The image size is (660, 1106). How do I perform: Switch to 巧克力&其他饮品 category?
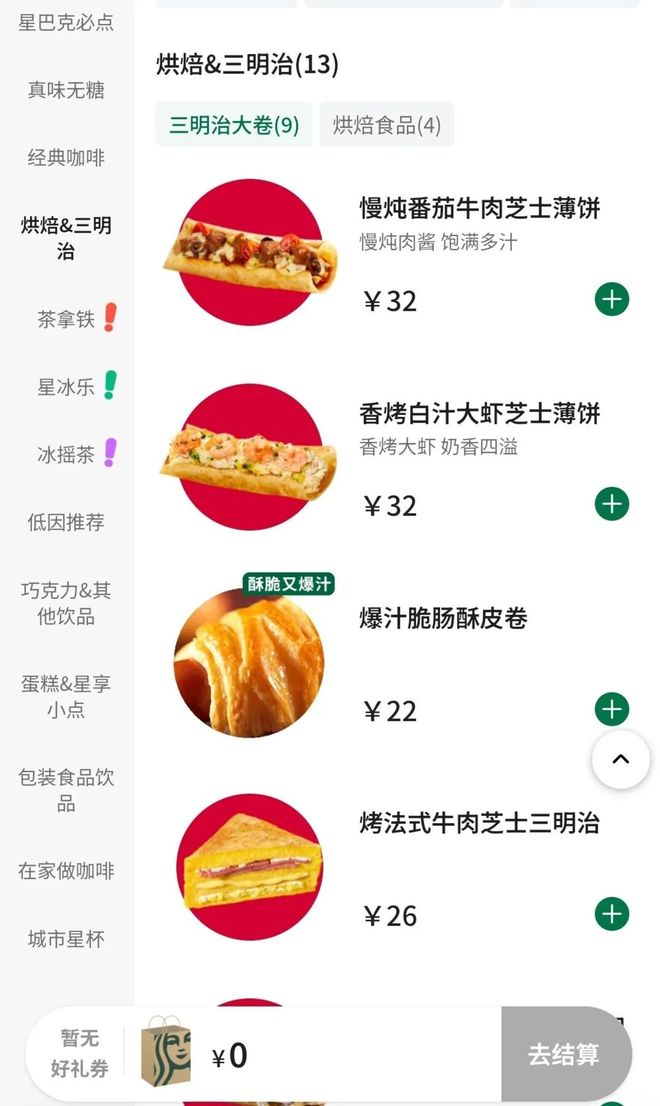pyautogui.click(x=66, y=603)
